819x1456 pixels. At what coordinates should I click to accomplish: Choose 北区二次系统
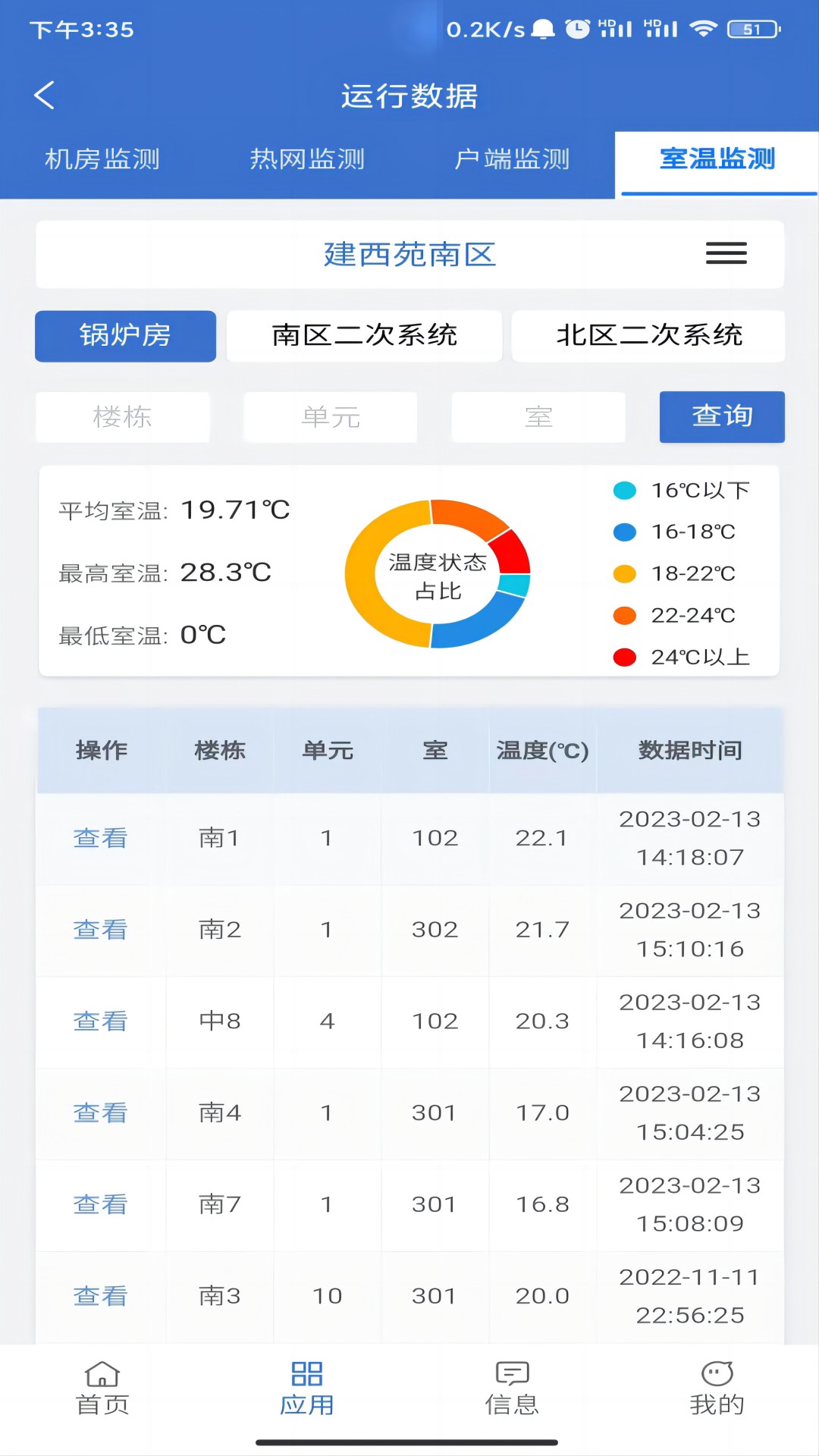point(648,335)
